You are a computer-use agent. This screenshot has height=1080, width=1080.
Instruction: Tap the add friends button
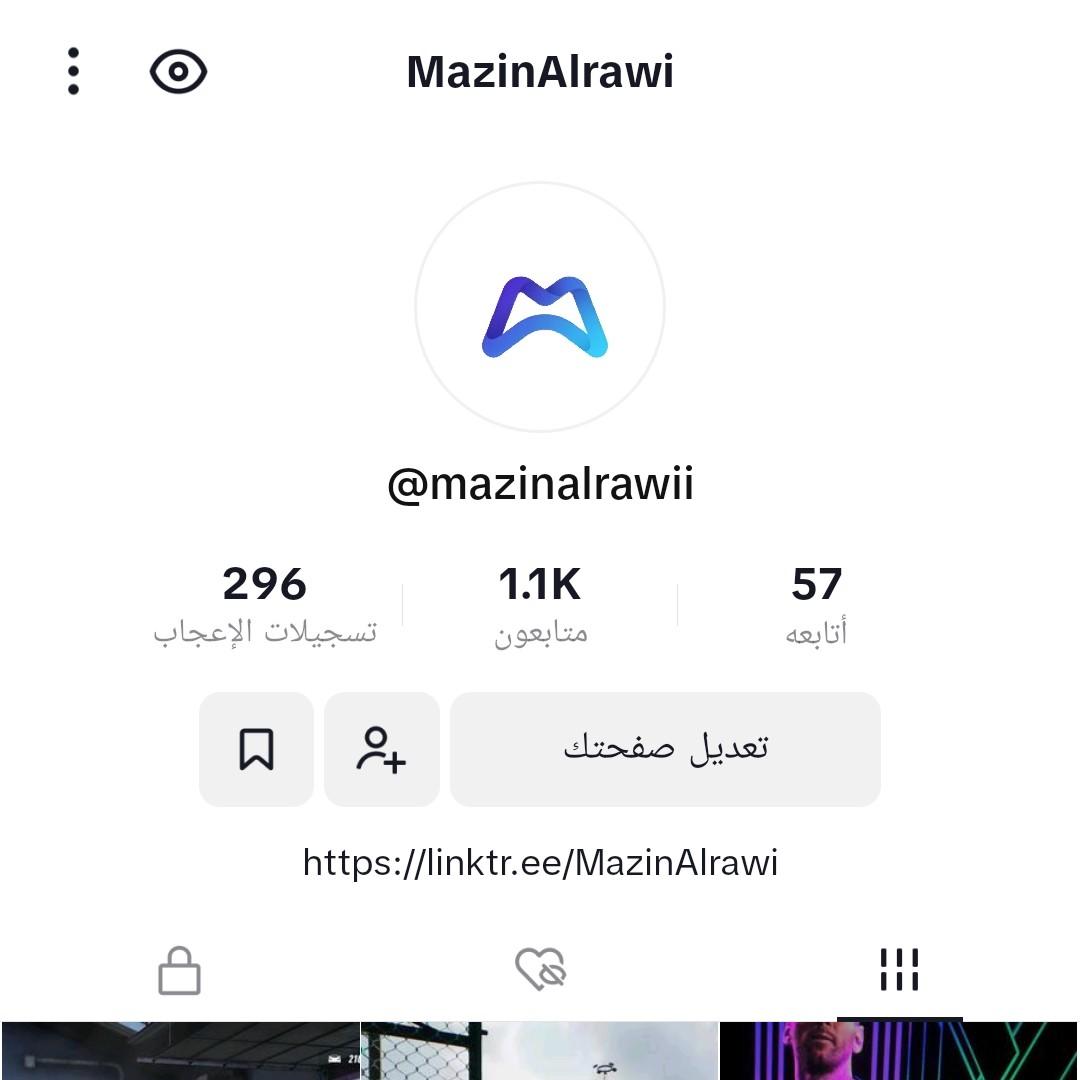tap(382, 749)
